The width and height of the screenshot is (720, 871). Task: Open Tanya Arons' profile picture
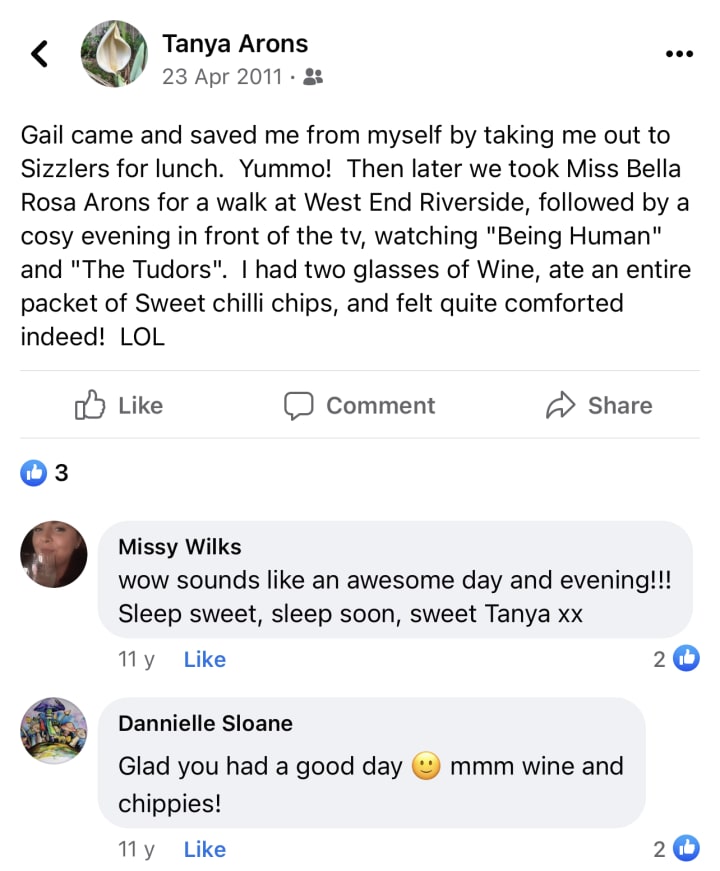115,54
